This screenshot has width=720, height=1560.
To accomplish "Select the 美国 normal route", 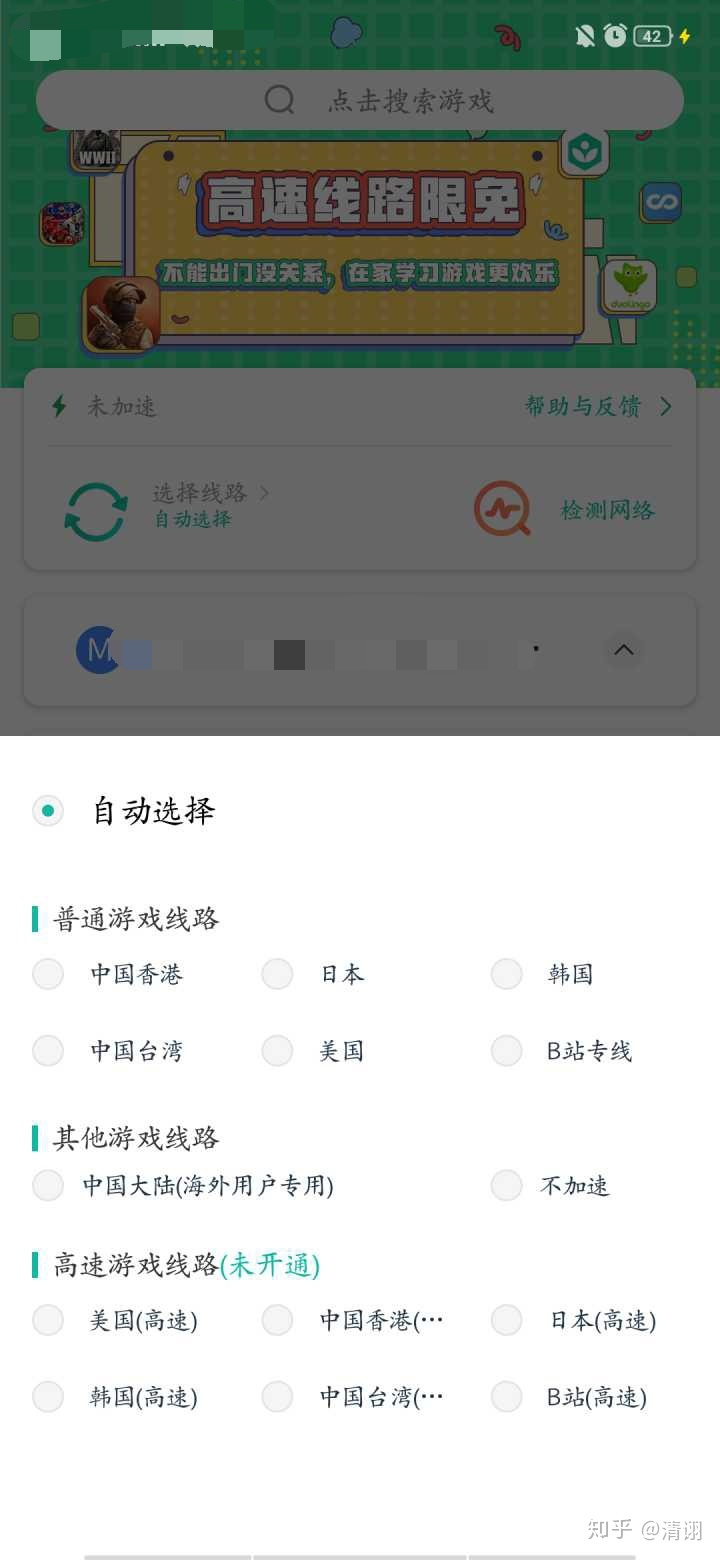I will (277, 1051).
